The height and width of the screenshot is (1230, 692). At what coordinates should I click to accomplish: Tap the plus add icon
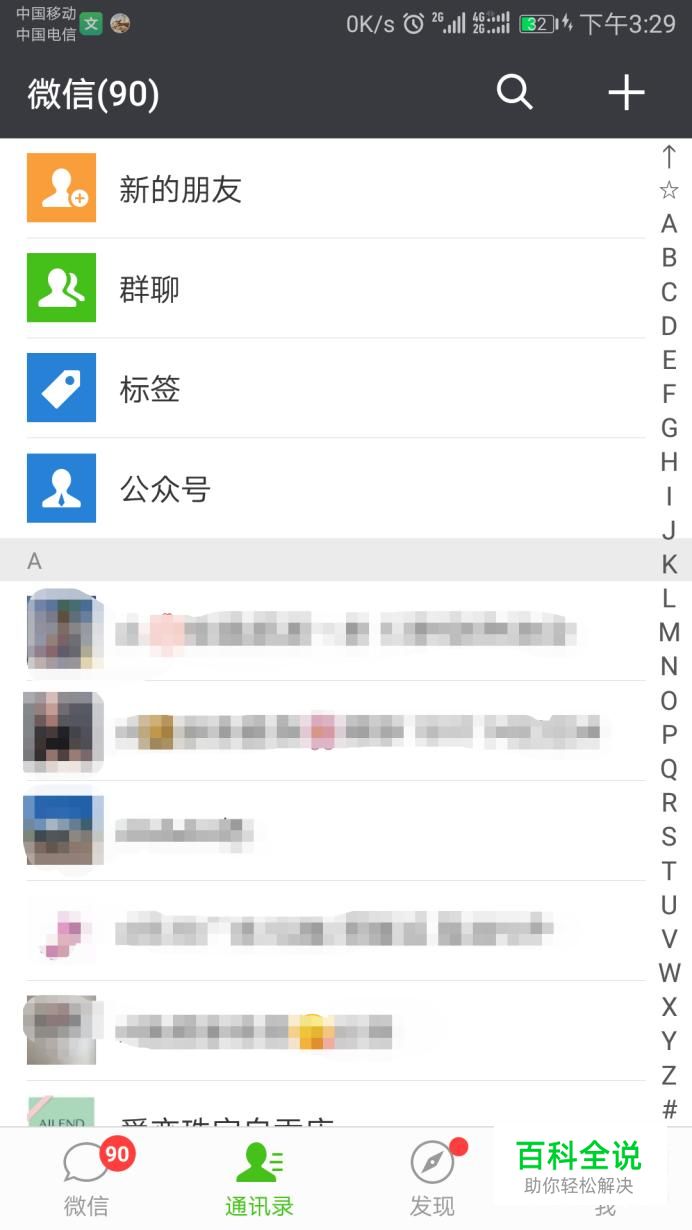click(626, 93)
